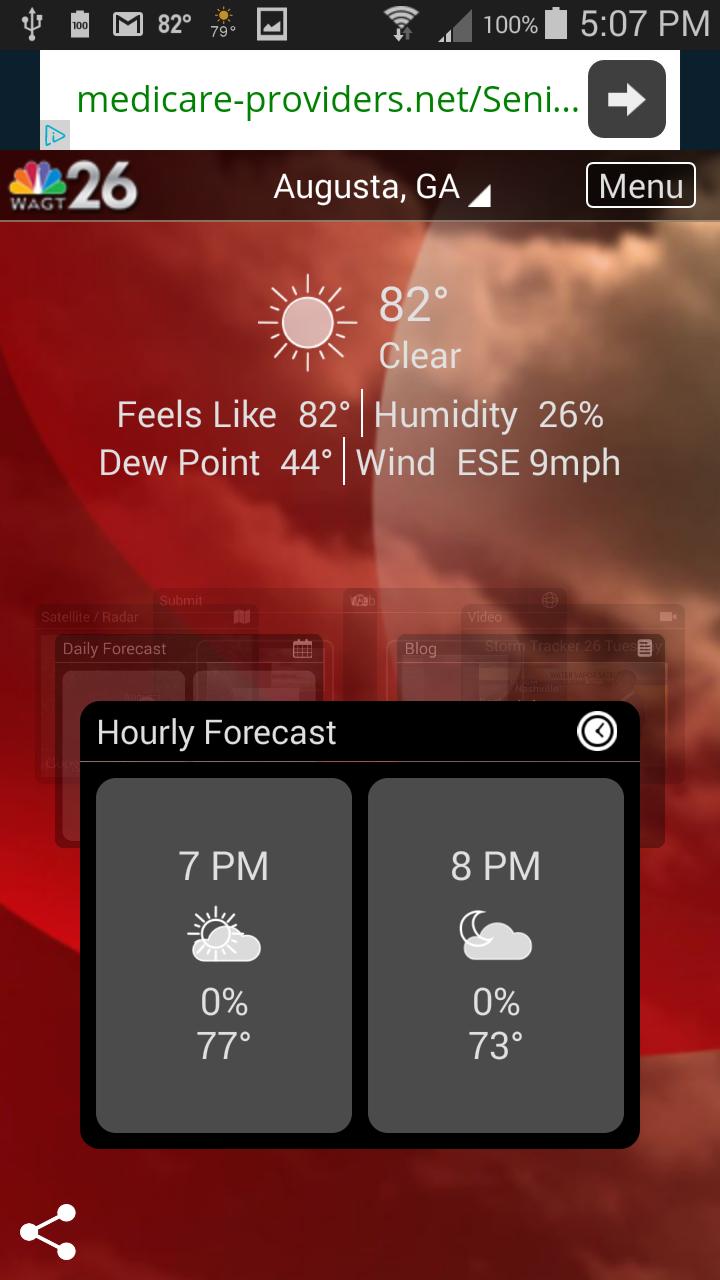The height and width of the screenshot is (1280, 720).
Task: Tap the globe icon above Storm Tracker
Action: click(x=548, y=600)
